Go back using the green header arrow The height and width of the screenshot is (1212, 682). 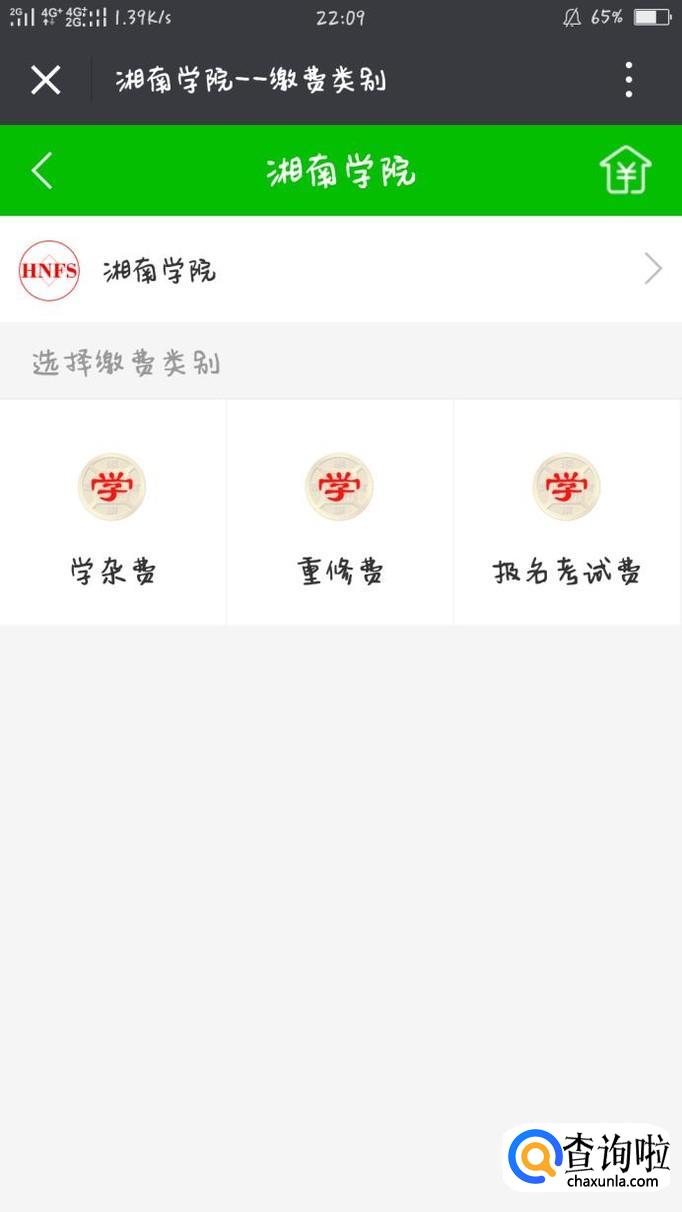click(x=42, y=171)
